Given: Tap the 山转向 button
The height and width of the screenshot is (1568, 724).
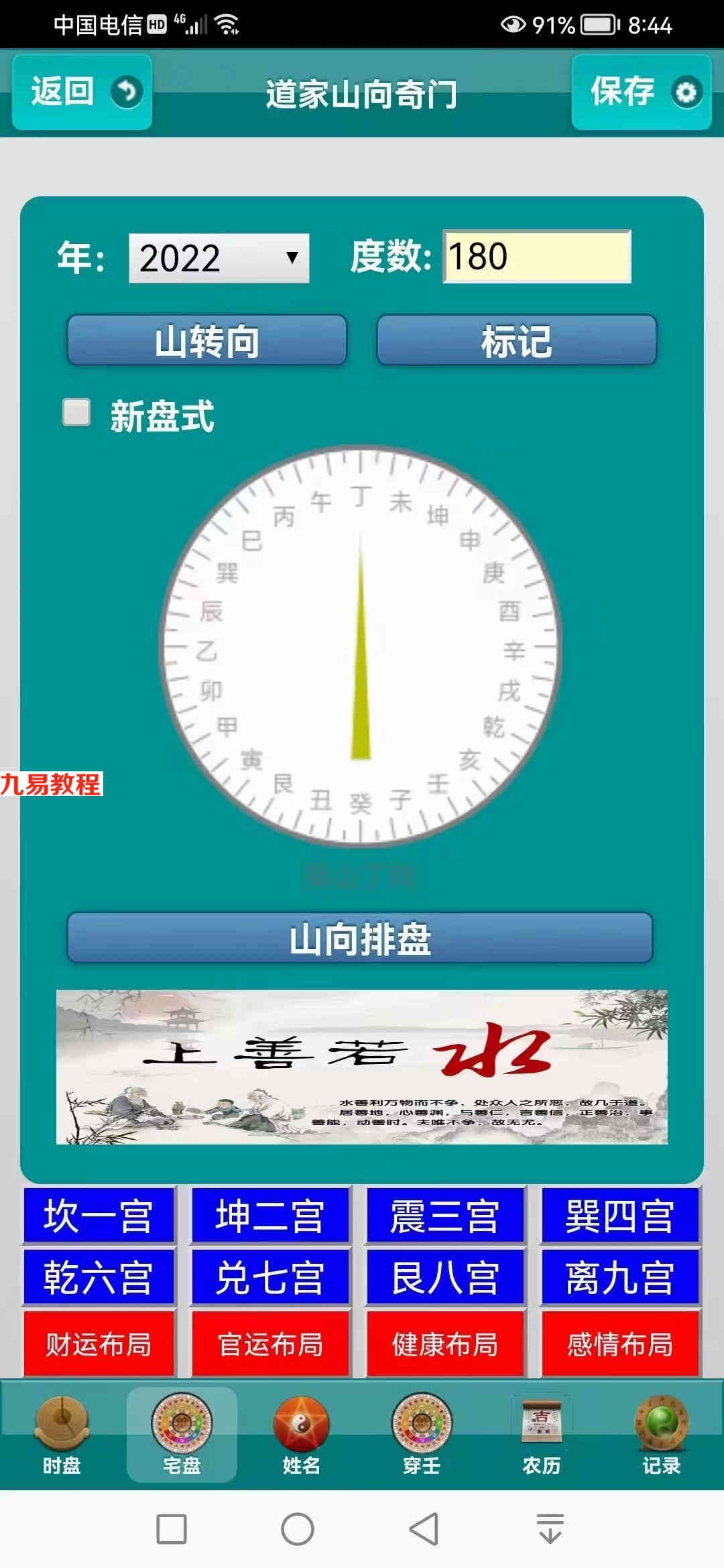Looking at the screenshot, I should (207, 340).
